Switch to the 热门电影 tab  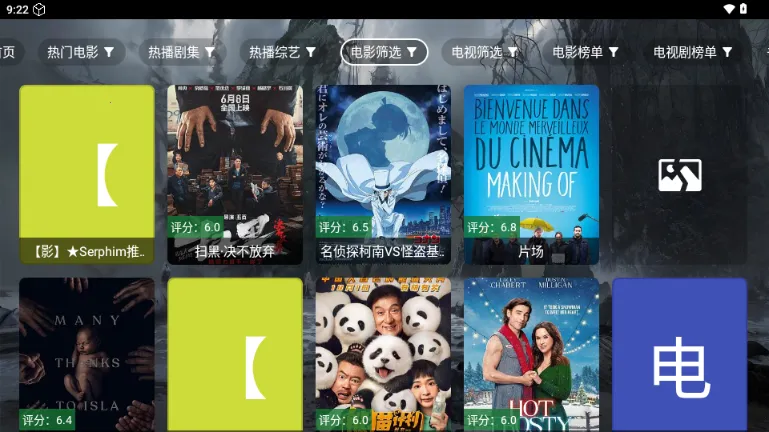(81, 52)
